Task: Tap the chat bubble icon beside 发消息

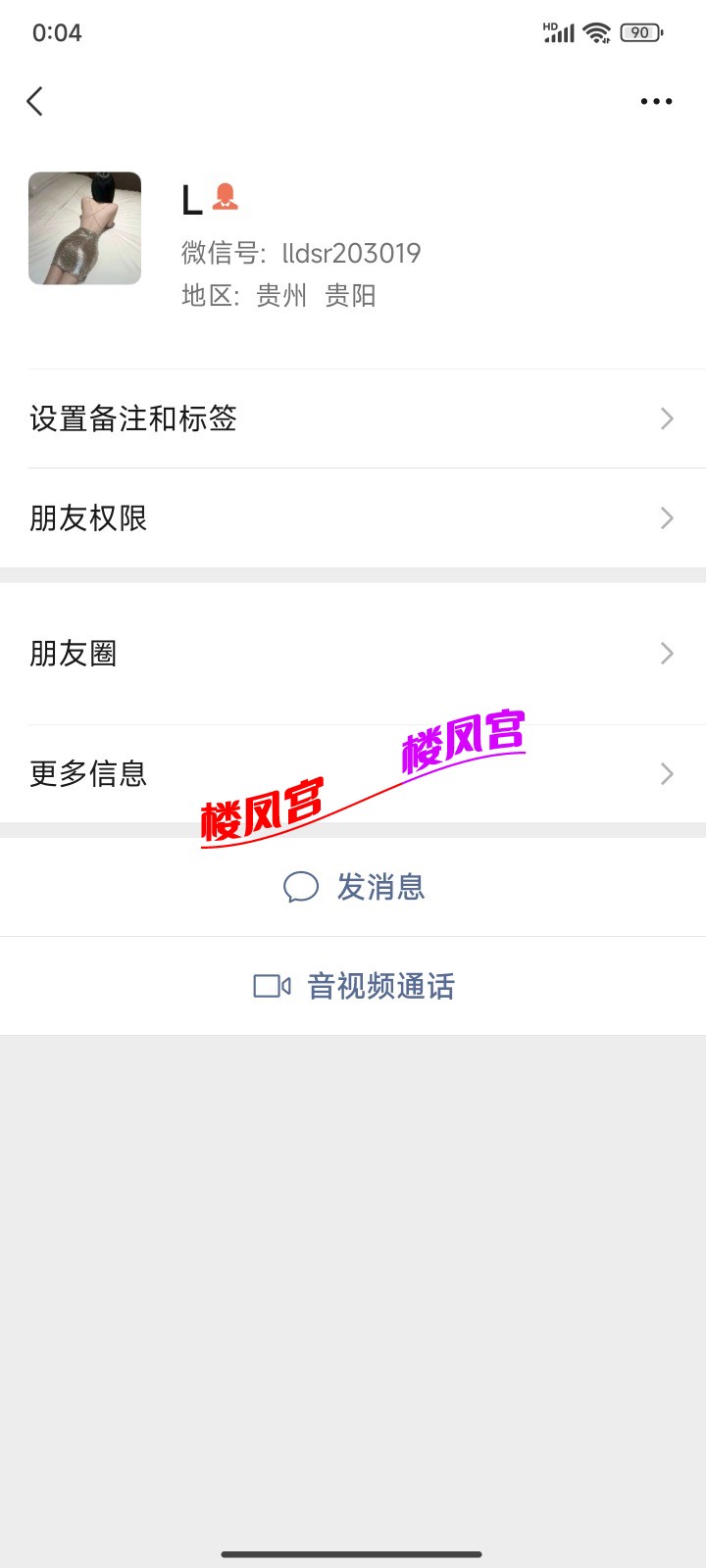Action: coord(301,887)
